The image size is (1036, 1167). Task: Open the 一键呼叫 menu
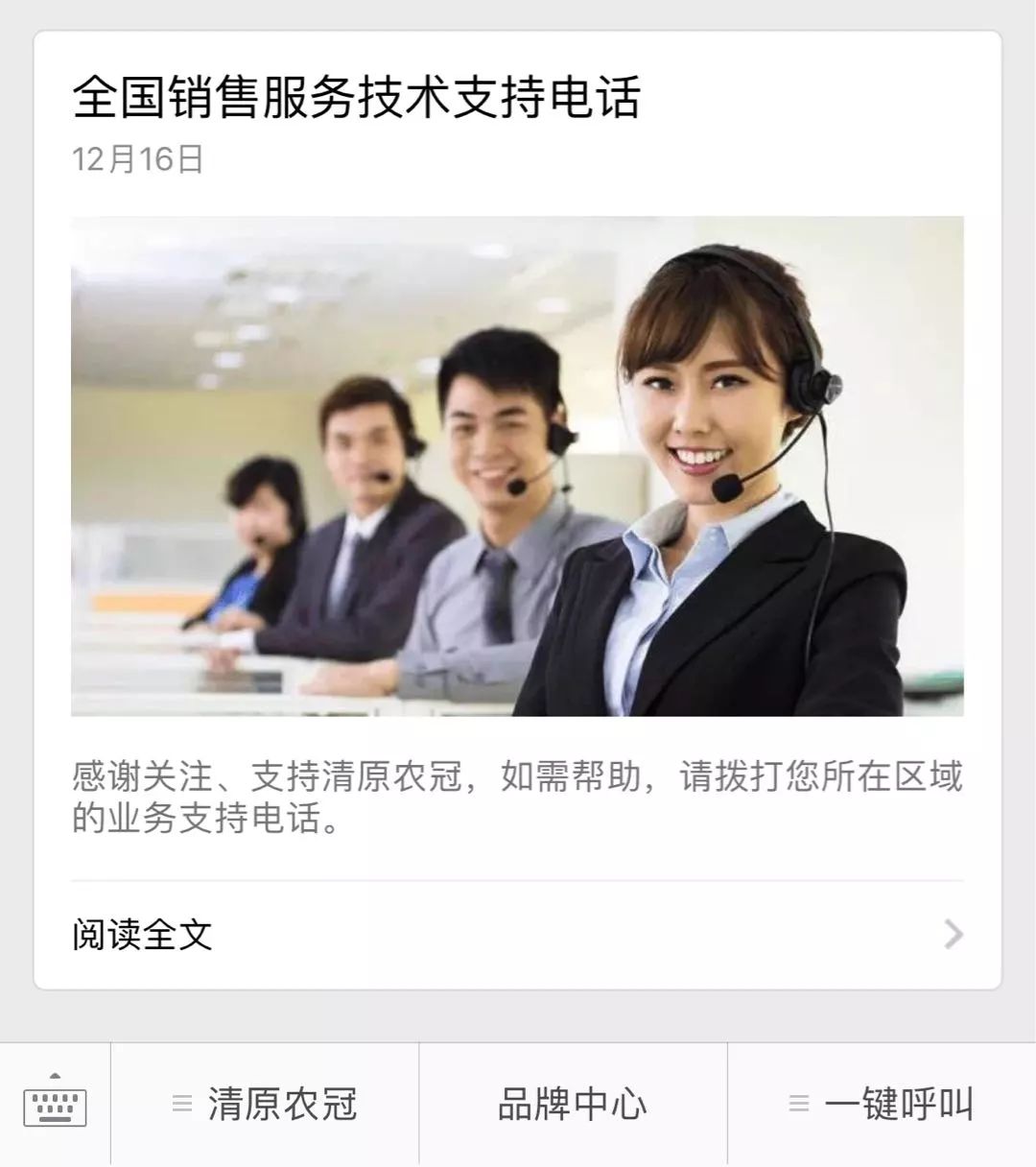coord(882,1105)
